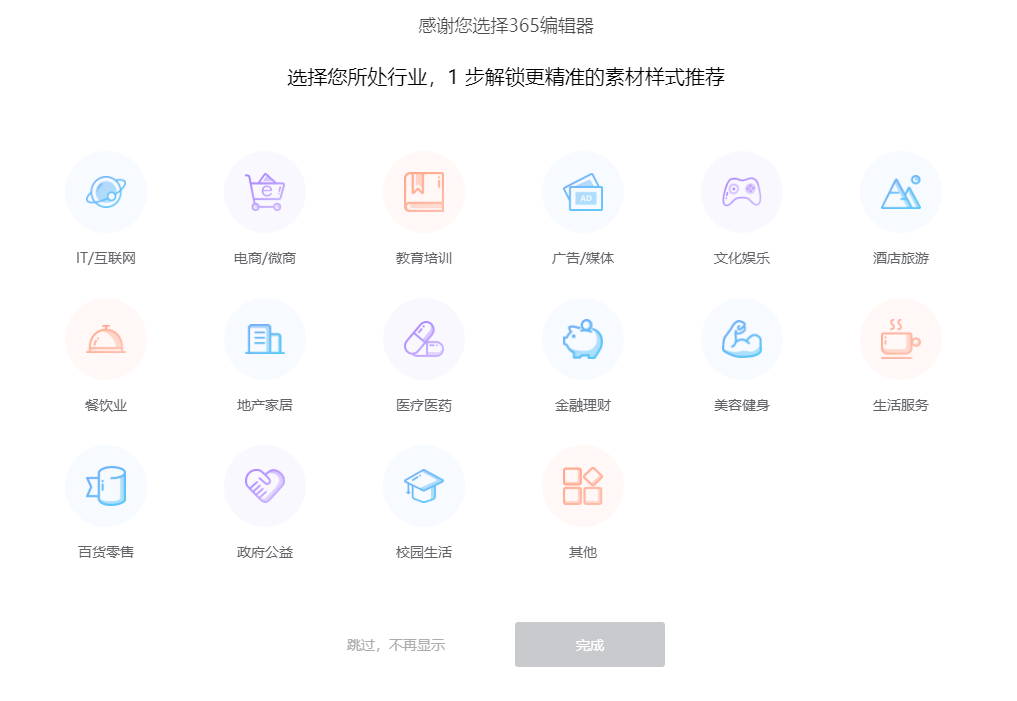This screenshot has width=1017, height=701.
Task: Choose the 百货零售 industry
Action: (106, 486)
